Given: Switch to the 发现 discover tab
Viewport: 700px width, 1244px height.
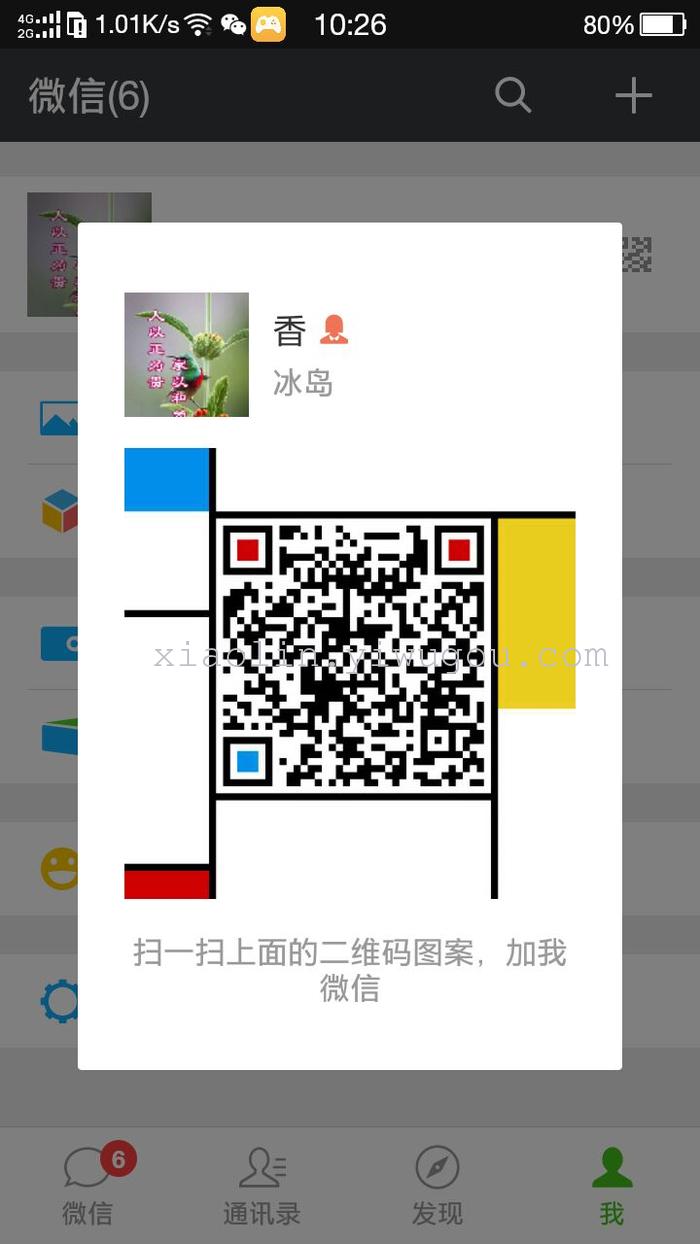Looking at the screenshot, I should tap(437, 1186).
